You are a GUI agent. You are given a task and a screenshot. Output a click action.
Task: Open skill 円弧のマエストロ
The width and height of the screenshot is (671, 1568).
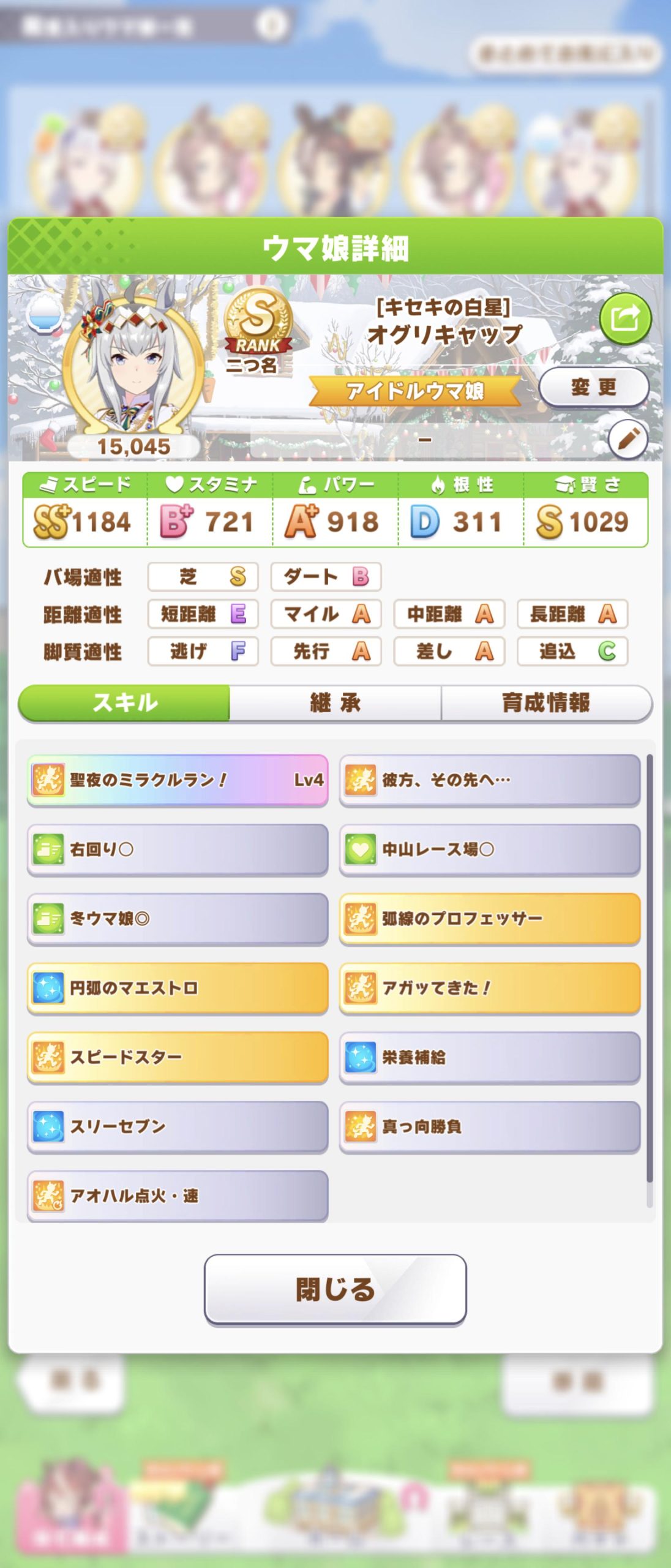[x=178, y=987]
